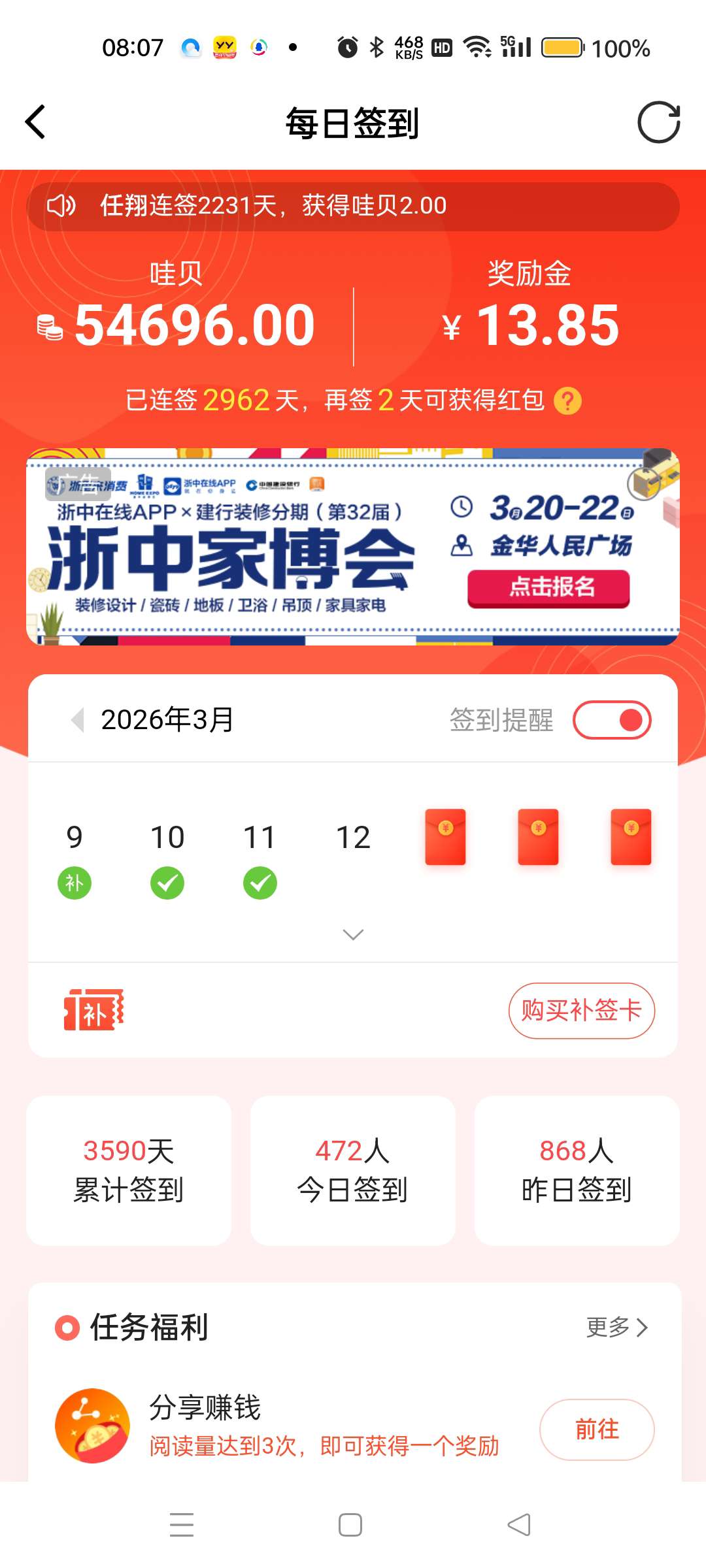Go back from the 每日签到 page
The image size is (706, 1568).
point(36,122)
